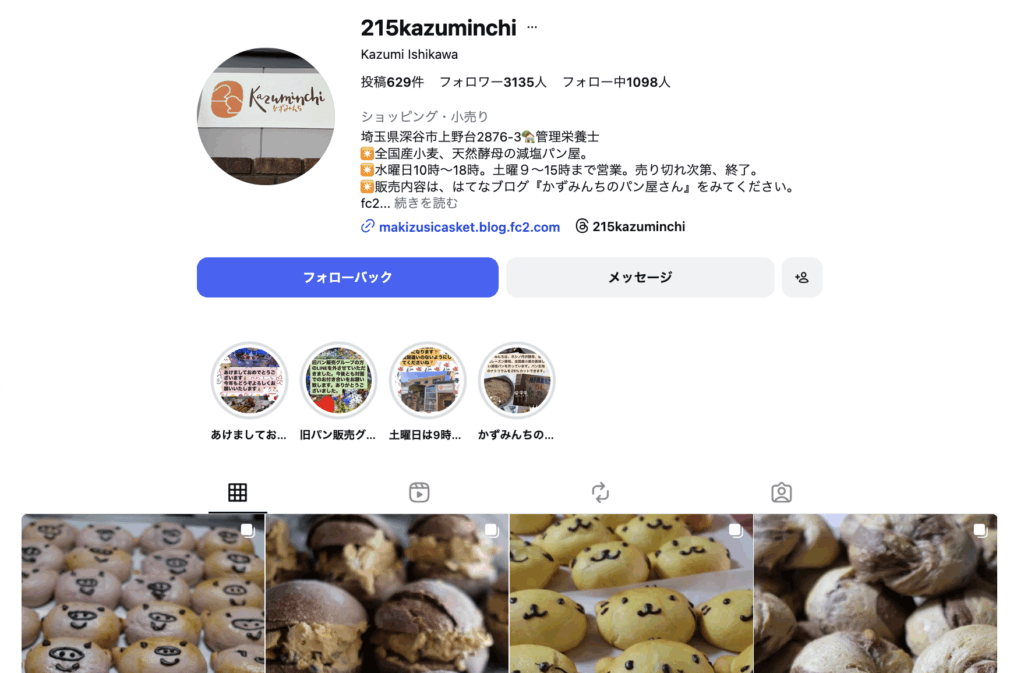Open the pig-face bread post
This screenshot has width=1024, height=673.
(x=143, y=593)
